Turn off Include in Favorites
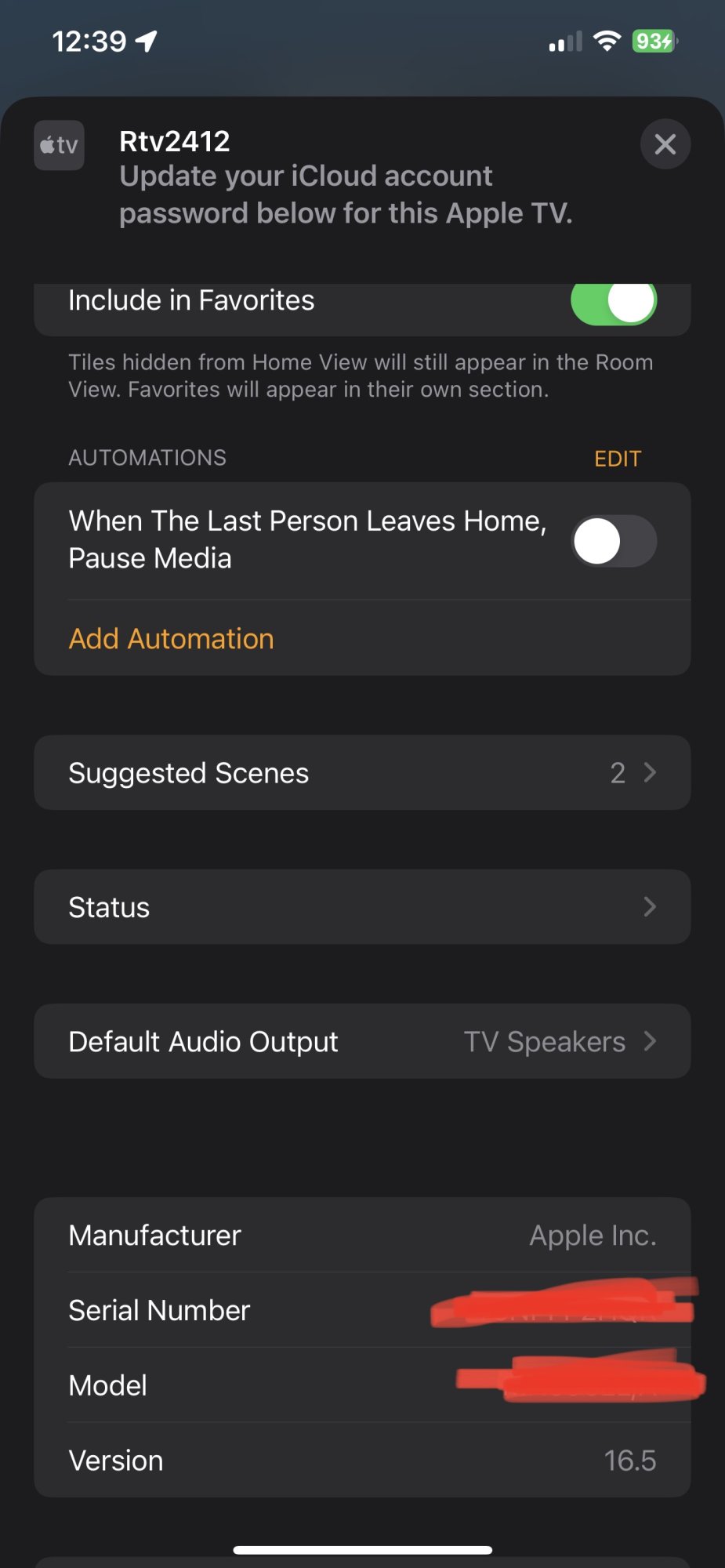 click(614, 303)
